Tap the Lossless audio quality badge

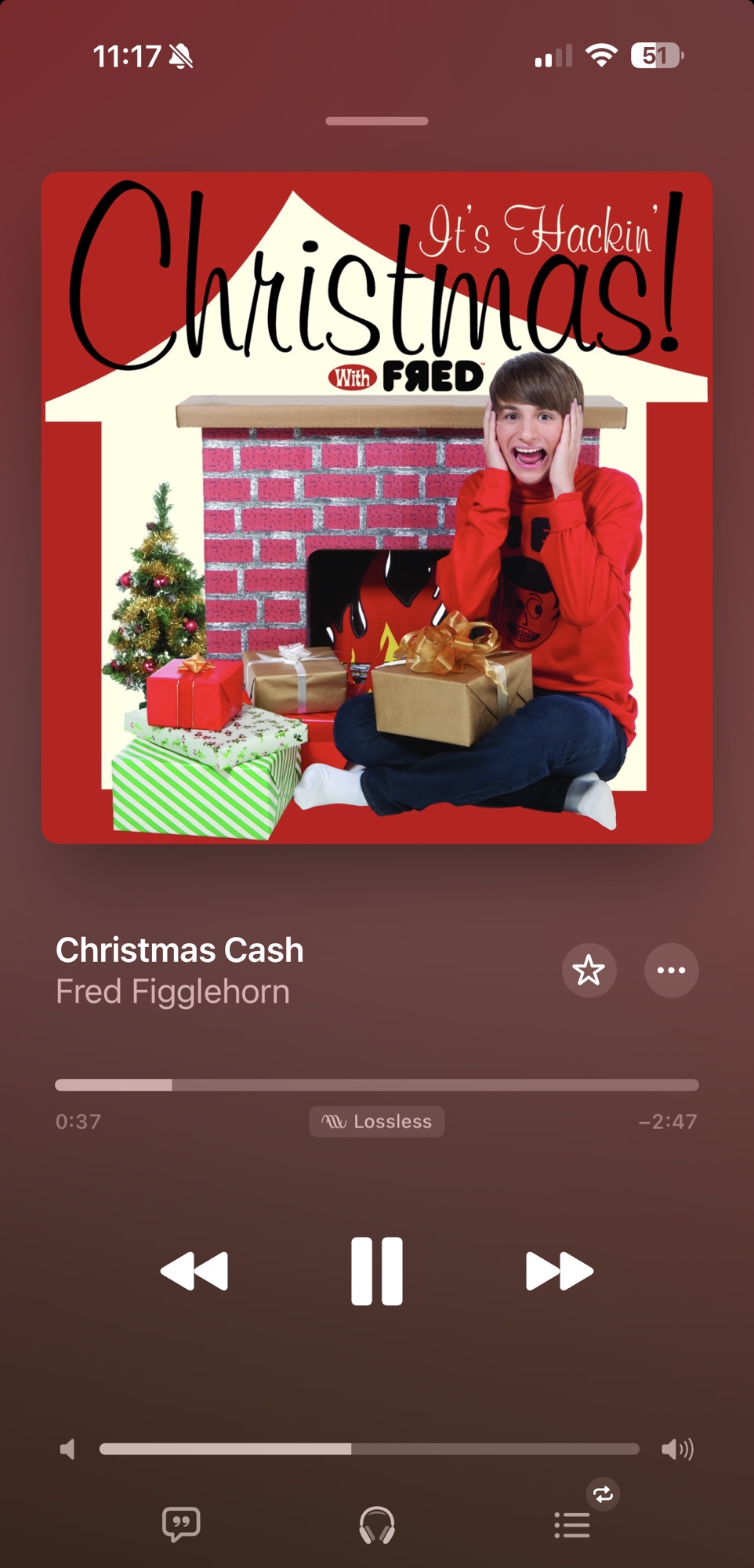point(377,1121)
